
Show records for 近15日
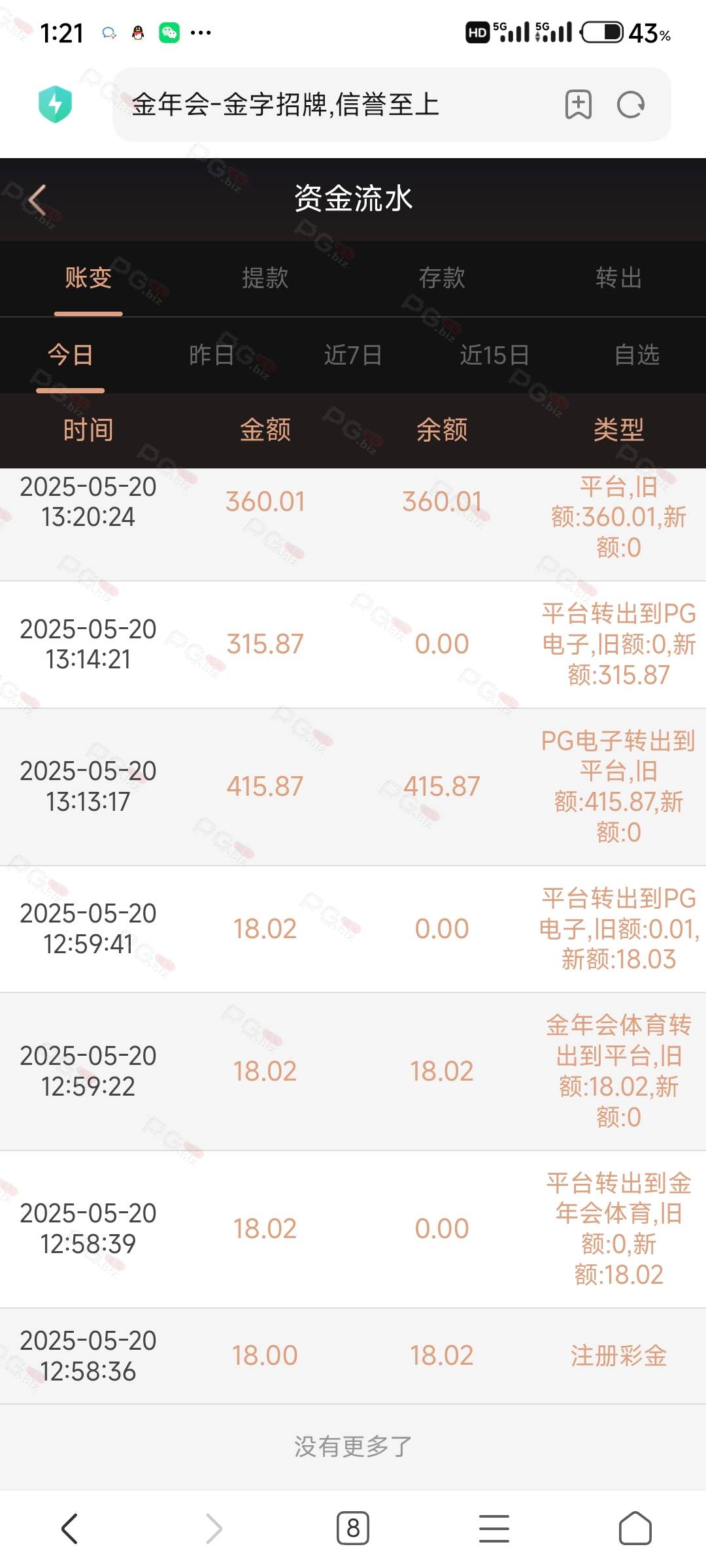495,355
